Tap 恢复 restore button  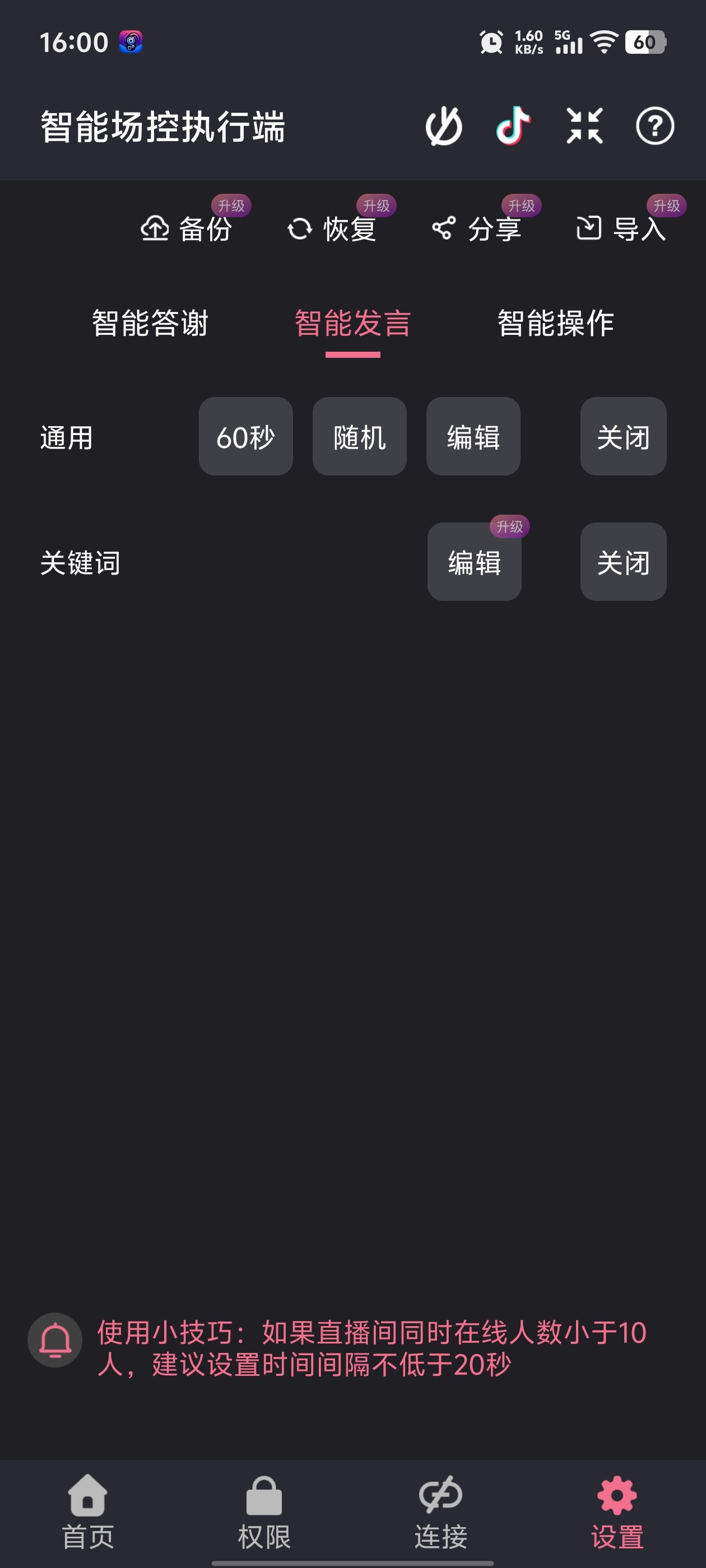point(331,229)
